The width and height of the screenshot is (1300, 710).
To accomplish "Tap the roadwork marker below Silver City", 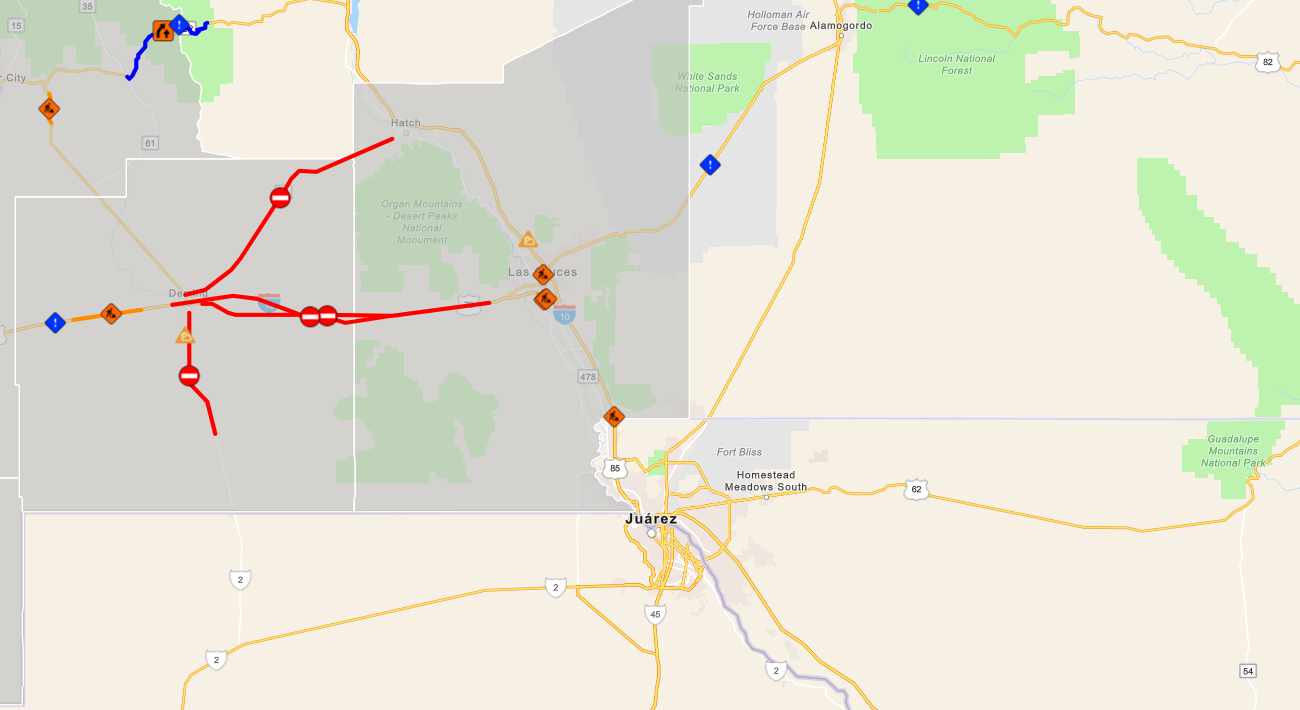I will [49, 108].
